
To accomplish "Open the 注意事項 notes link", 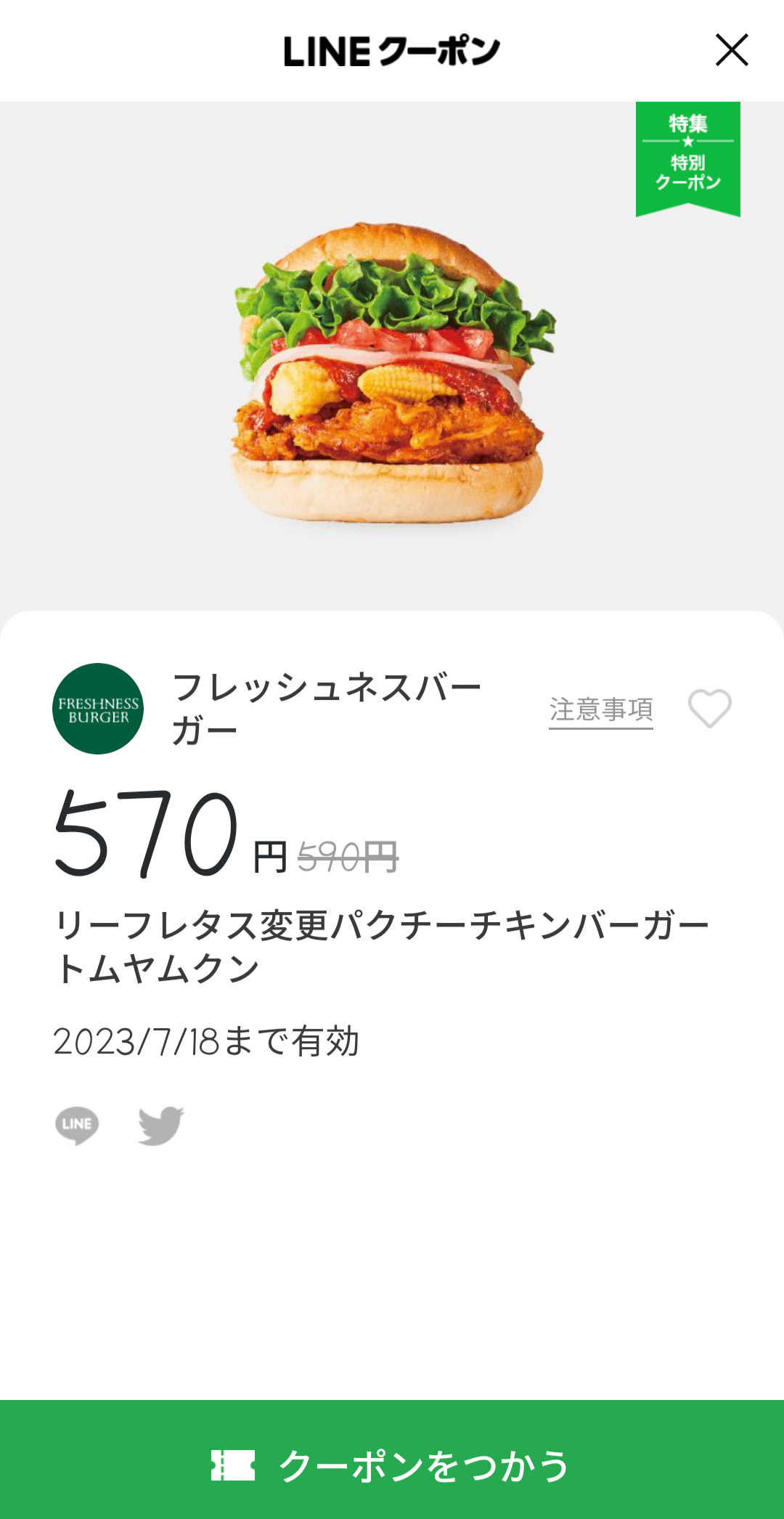I will point(600,709).
